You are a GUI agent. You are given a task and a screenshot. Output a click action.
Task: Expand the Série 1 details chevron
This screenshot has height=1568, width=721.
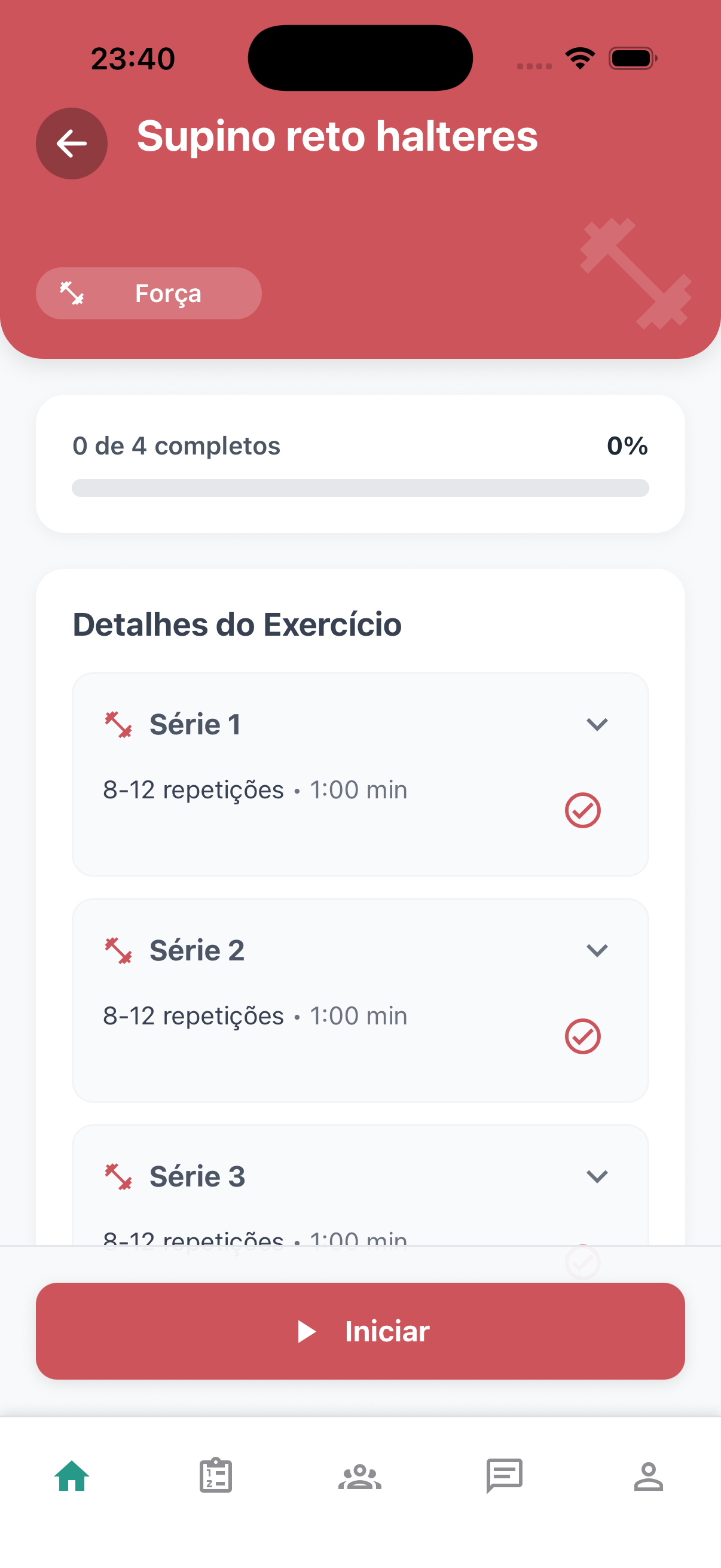[597, 724]
